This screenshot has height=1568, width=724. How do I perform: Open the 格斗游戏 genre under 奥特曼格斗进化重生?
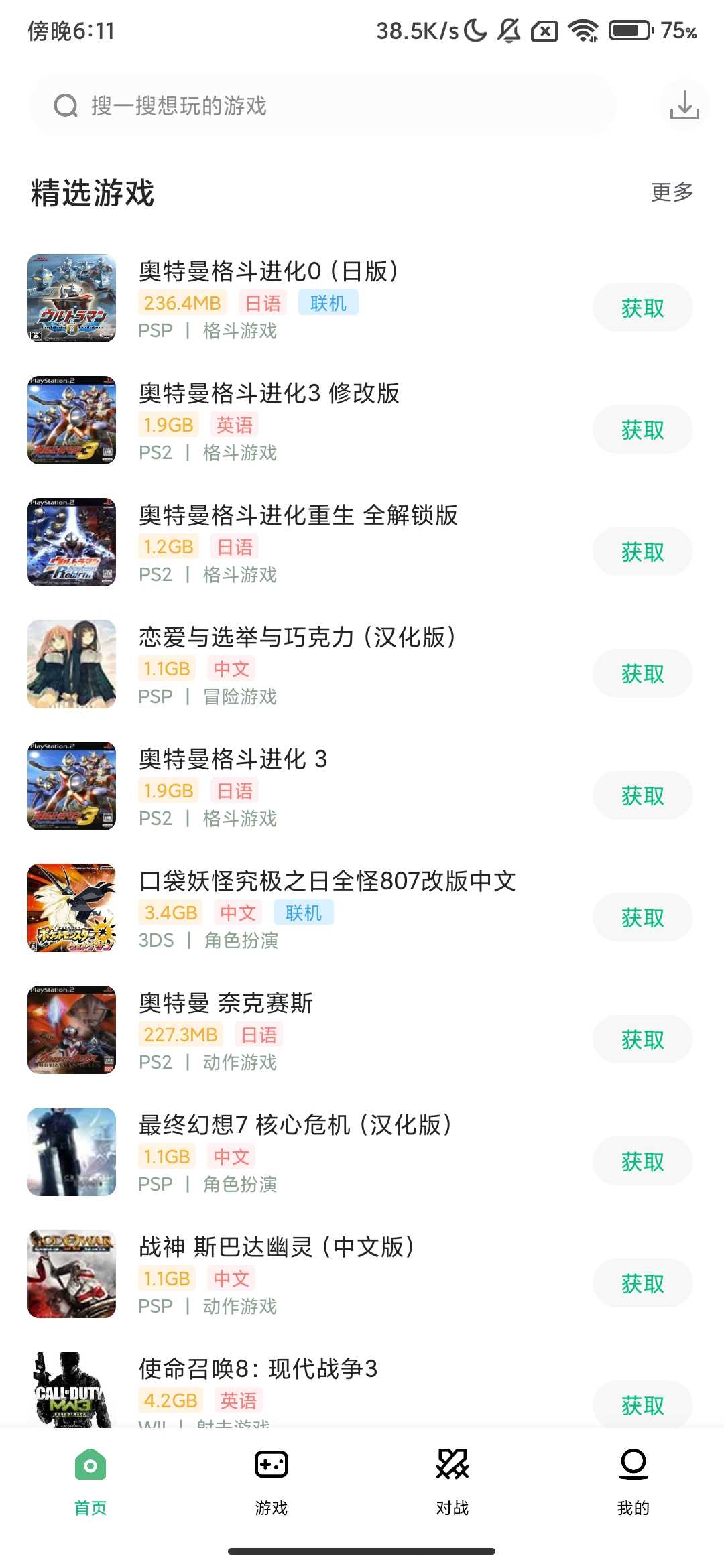click(239, 575)
